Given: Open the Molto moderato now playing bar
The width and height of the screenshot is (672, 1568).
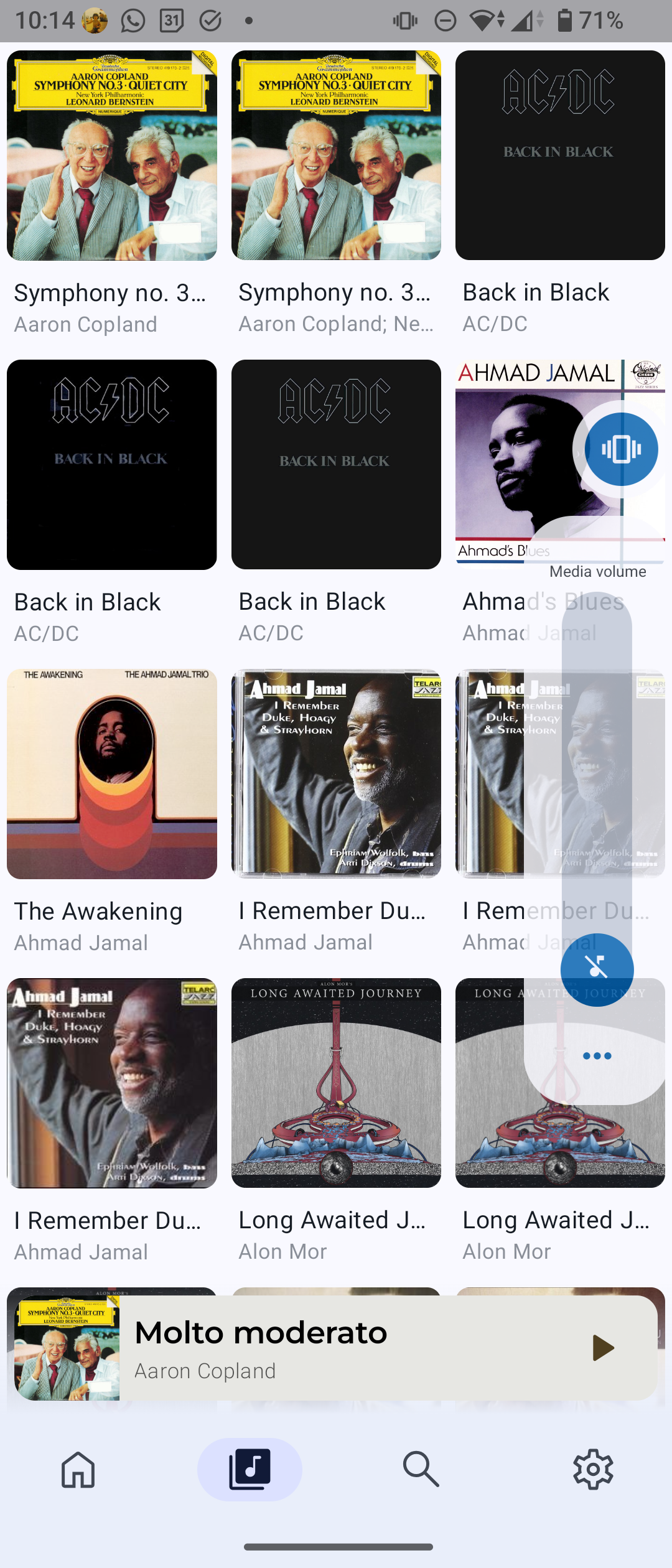Looking at the screenshot, I should [x=348, y=1348].
